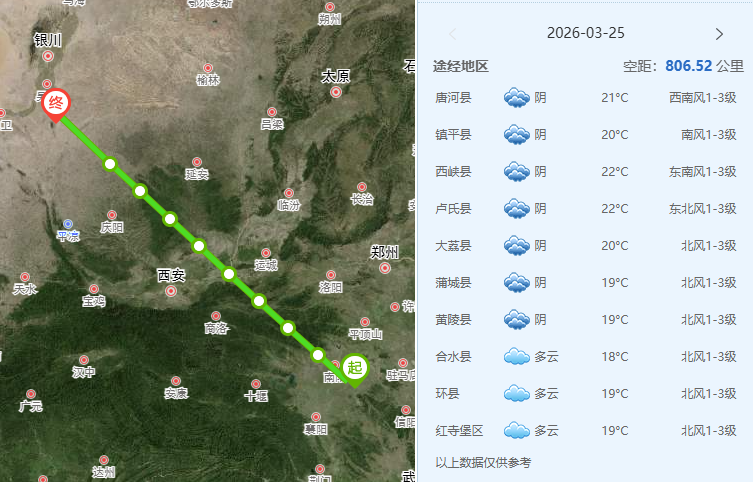Screen dimensions: 753x482
Task: Go to the date before 2026-03-25
Action: coord(453,34)
